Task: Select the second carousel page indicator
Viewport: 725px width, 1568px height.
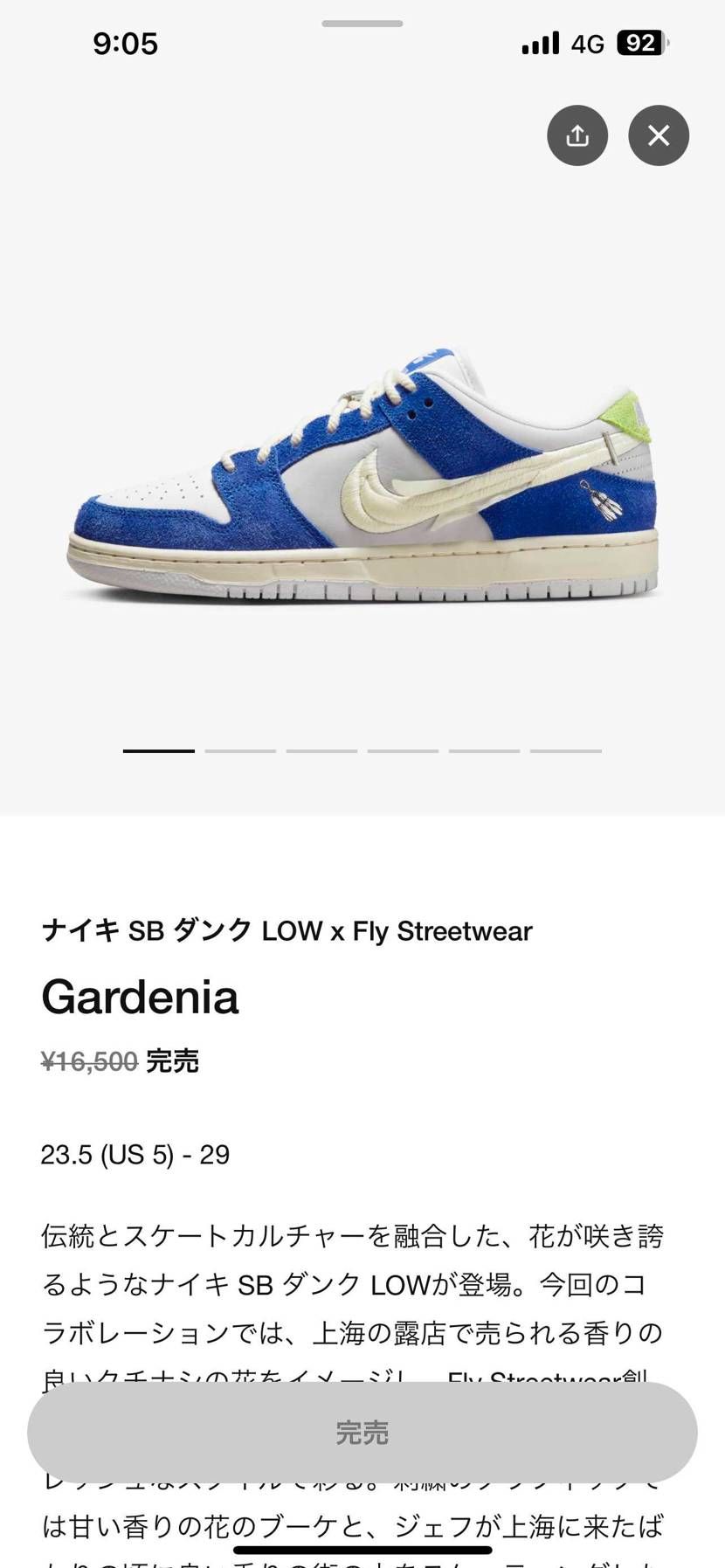Action: 240,749
